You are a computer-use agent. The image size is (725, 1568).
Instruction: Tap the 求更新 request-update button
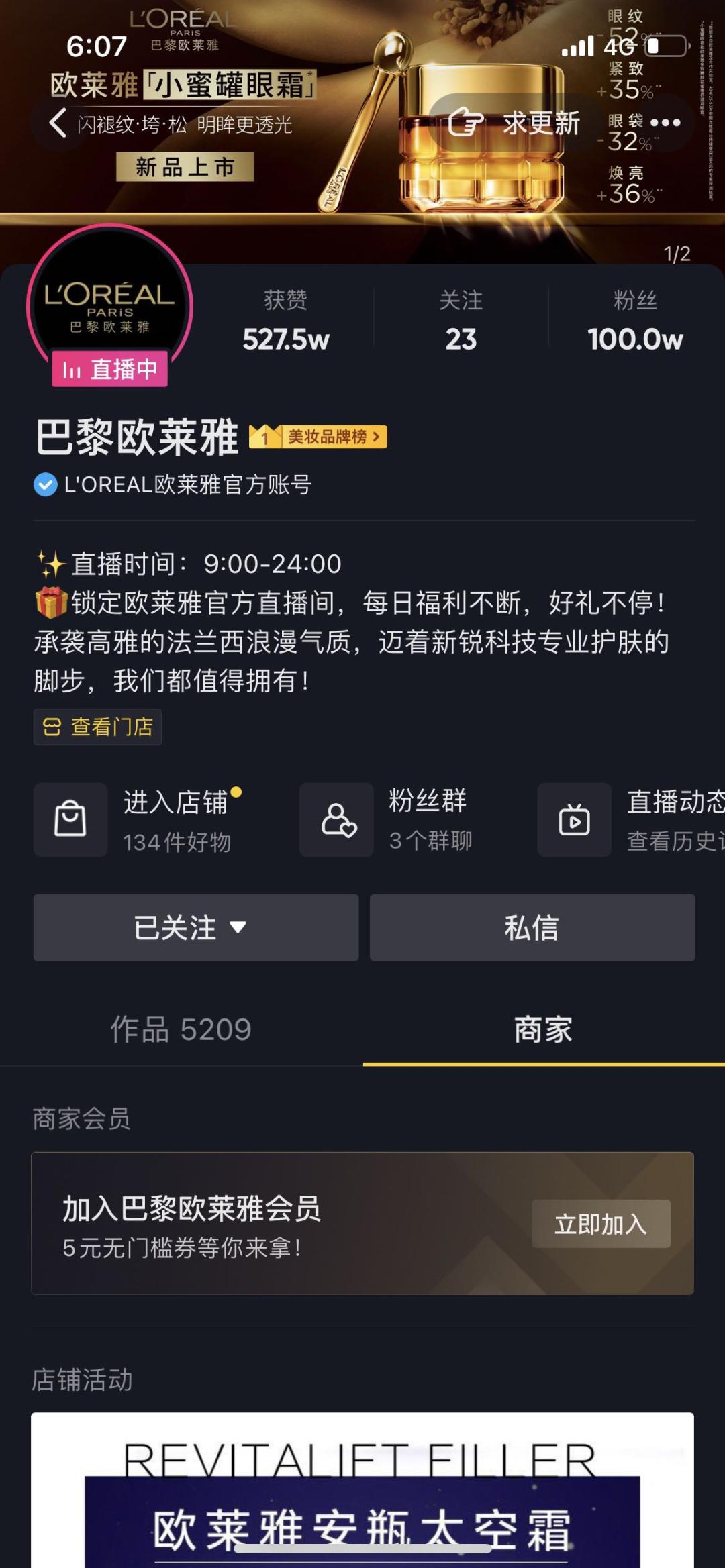coord(515,123)
